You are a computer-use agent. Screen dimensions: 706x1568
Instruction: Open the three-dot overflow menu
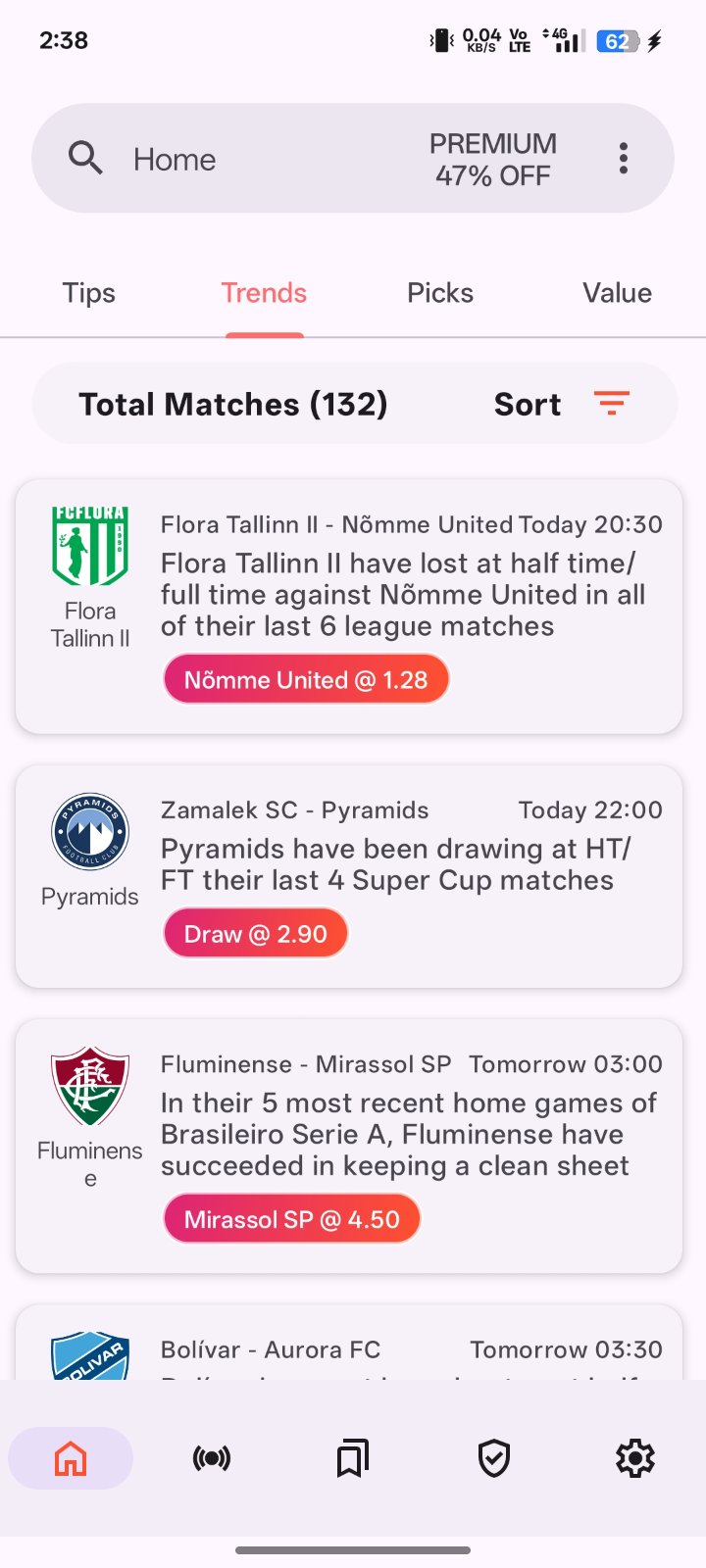624,158
